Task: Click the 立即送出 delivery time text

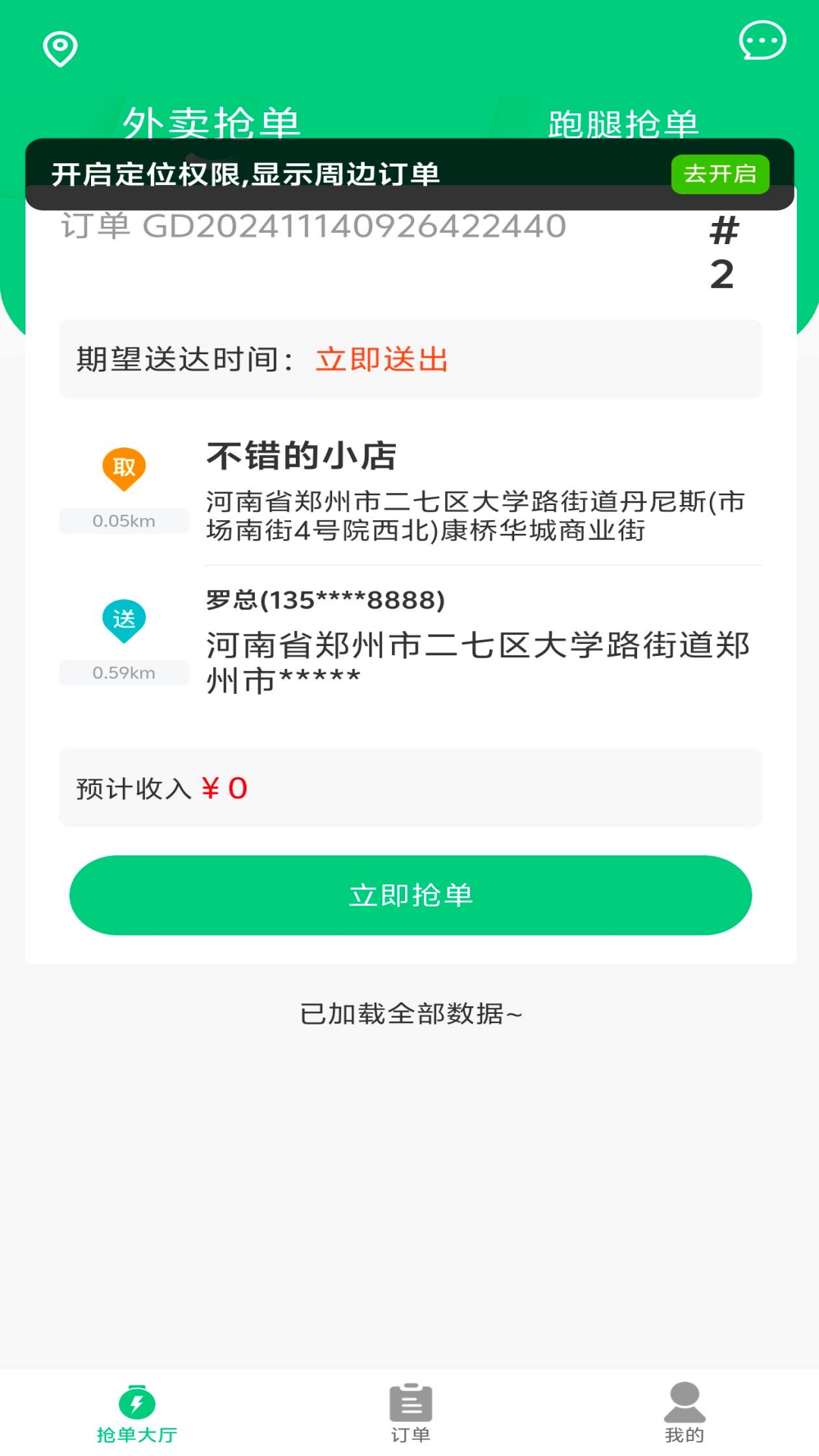Action: coord(381,359)
